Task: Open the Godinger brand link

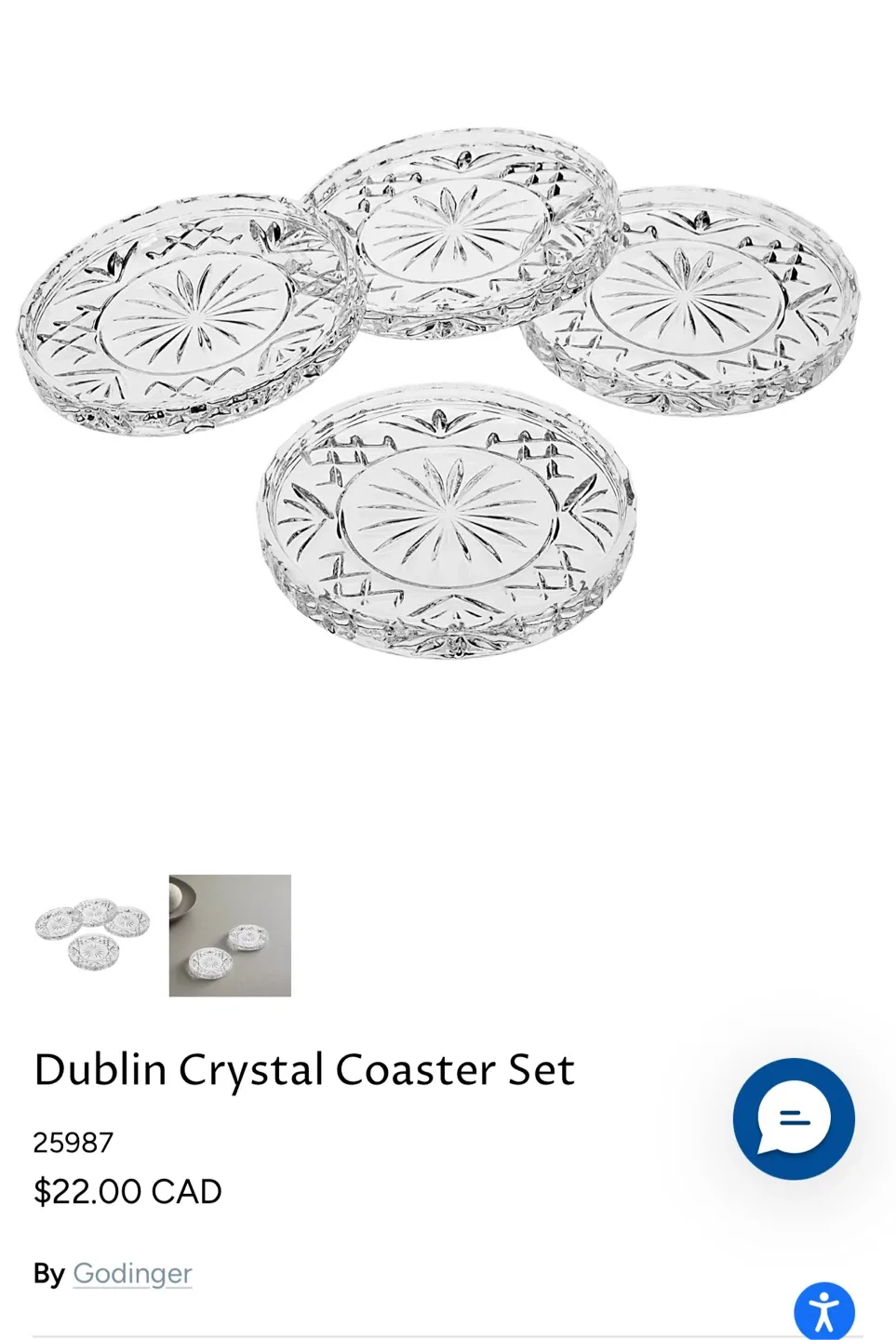Action: point(131,1273)
